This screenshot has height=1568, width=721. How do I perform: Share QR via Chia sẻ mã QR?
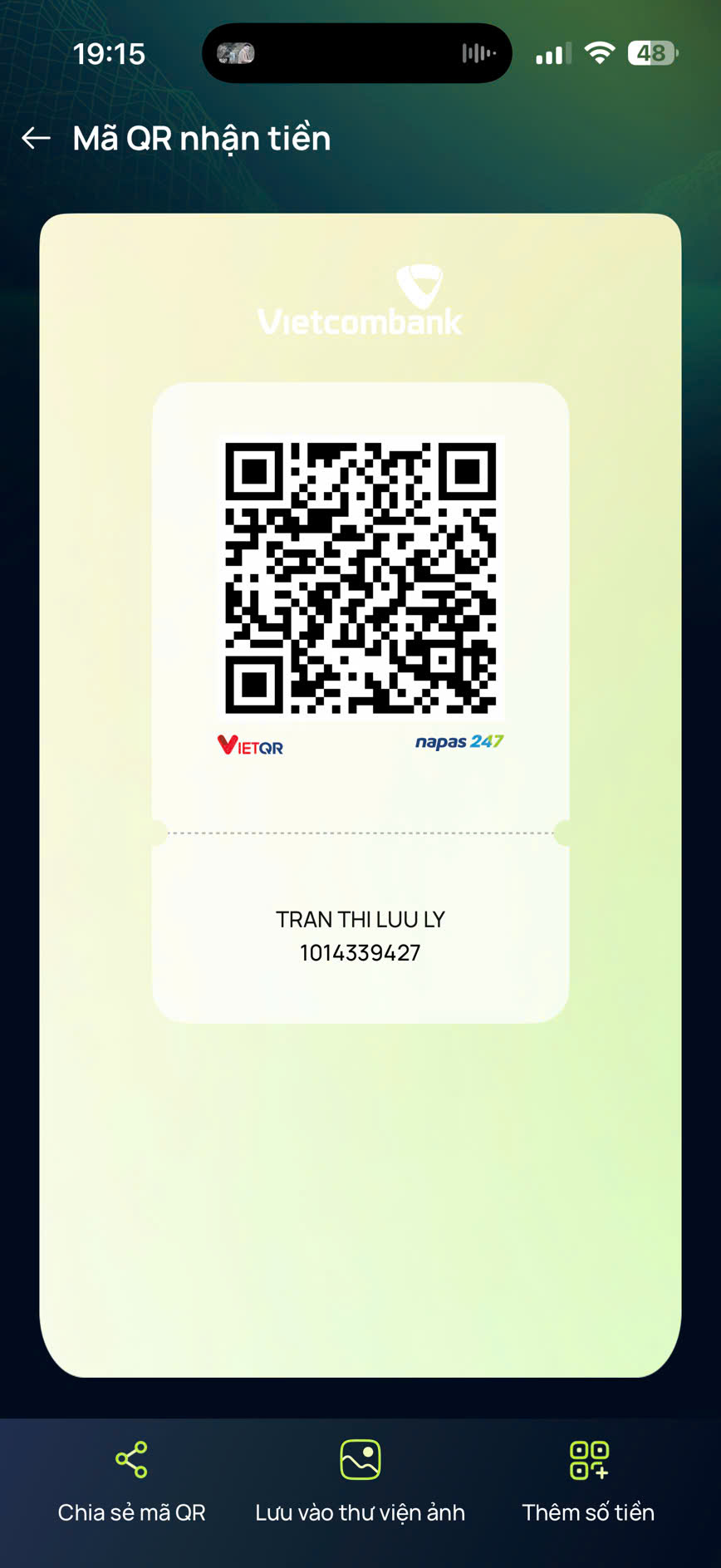[x=131, y=1481]
